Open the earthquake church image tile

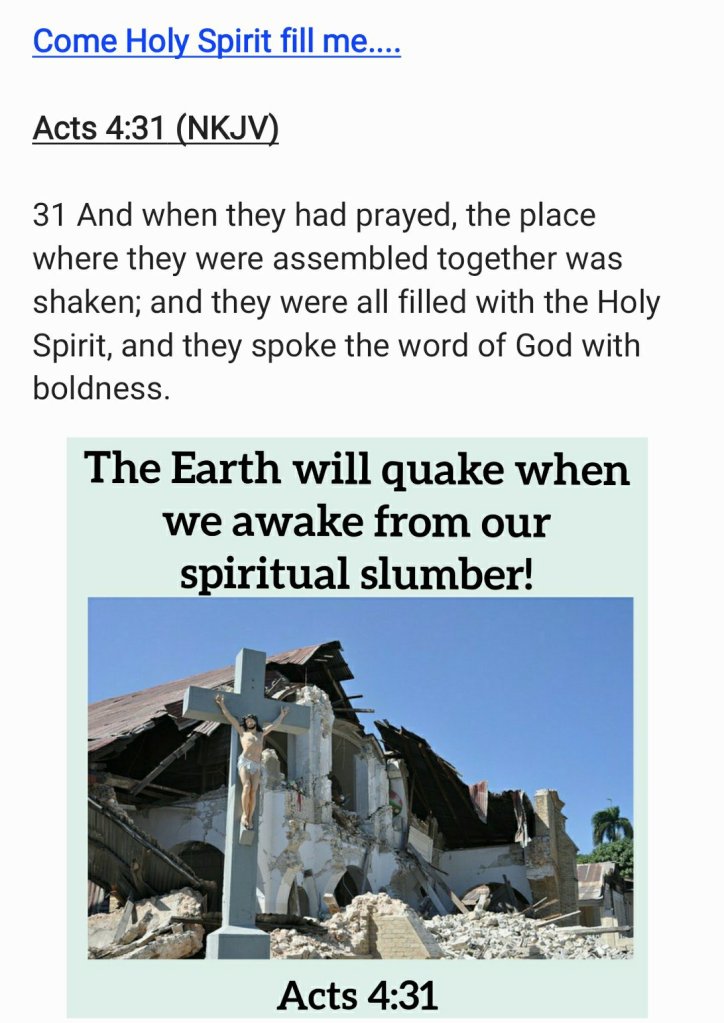pos(359,777)
